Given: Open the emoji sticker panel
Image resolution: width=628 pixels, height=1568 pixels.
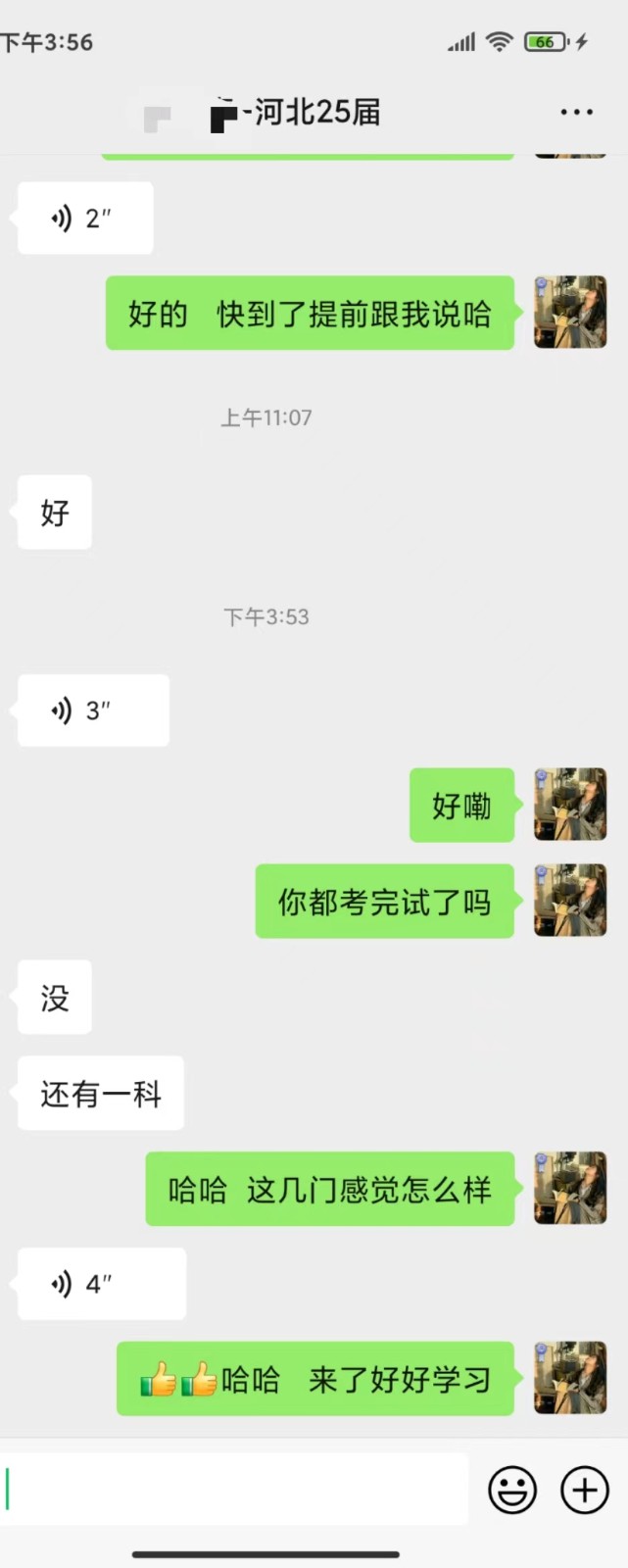Looking at the screenshot, I should pos(512,1491).
